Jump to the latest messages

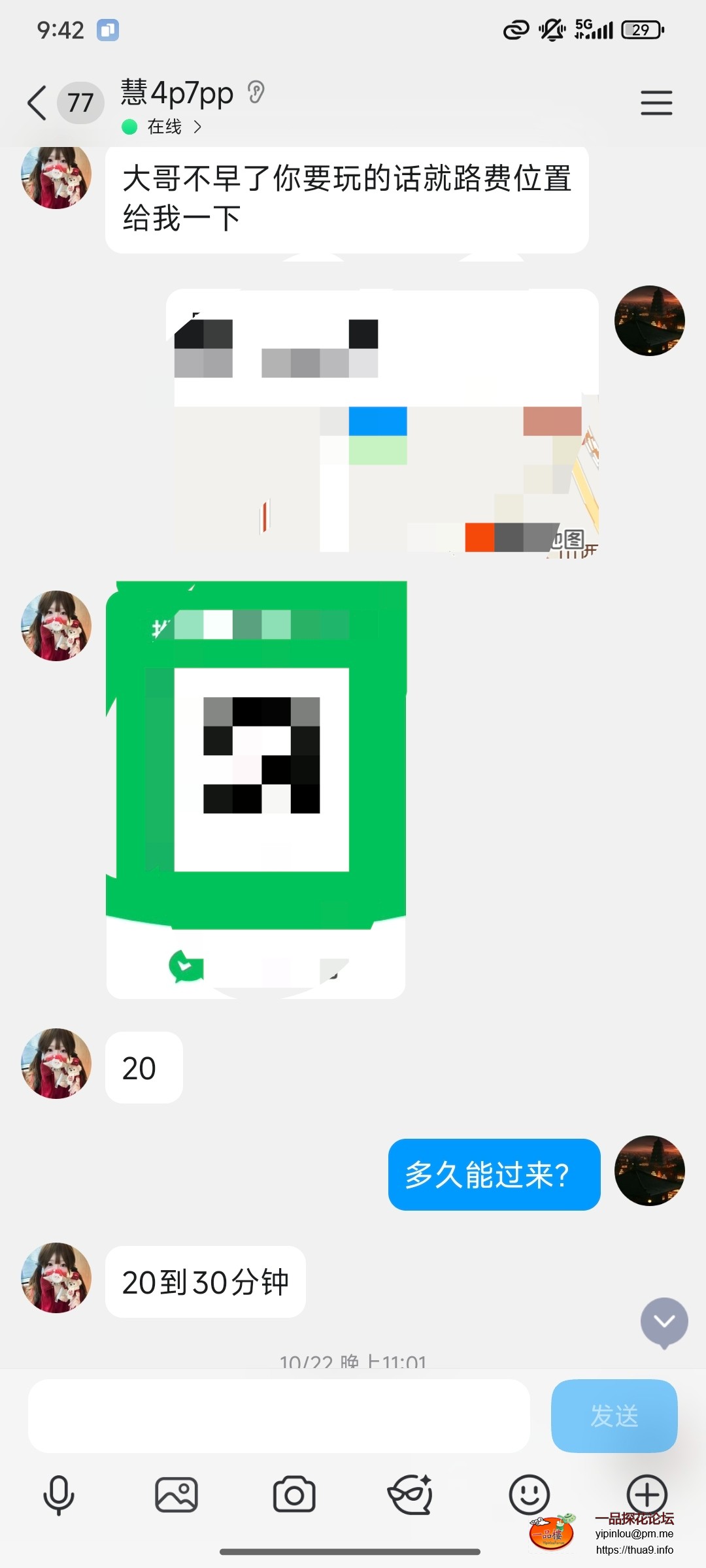(x=664, y=1321)
